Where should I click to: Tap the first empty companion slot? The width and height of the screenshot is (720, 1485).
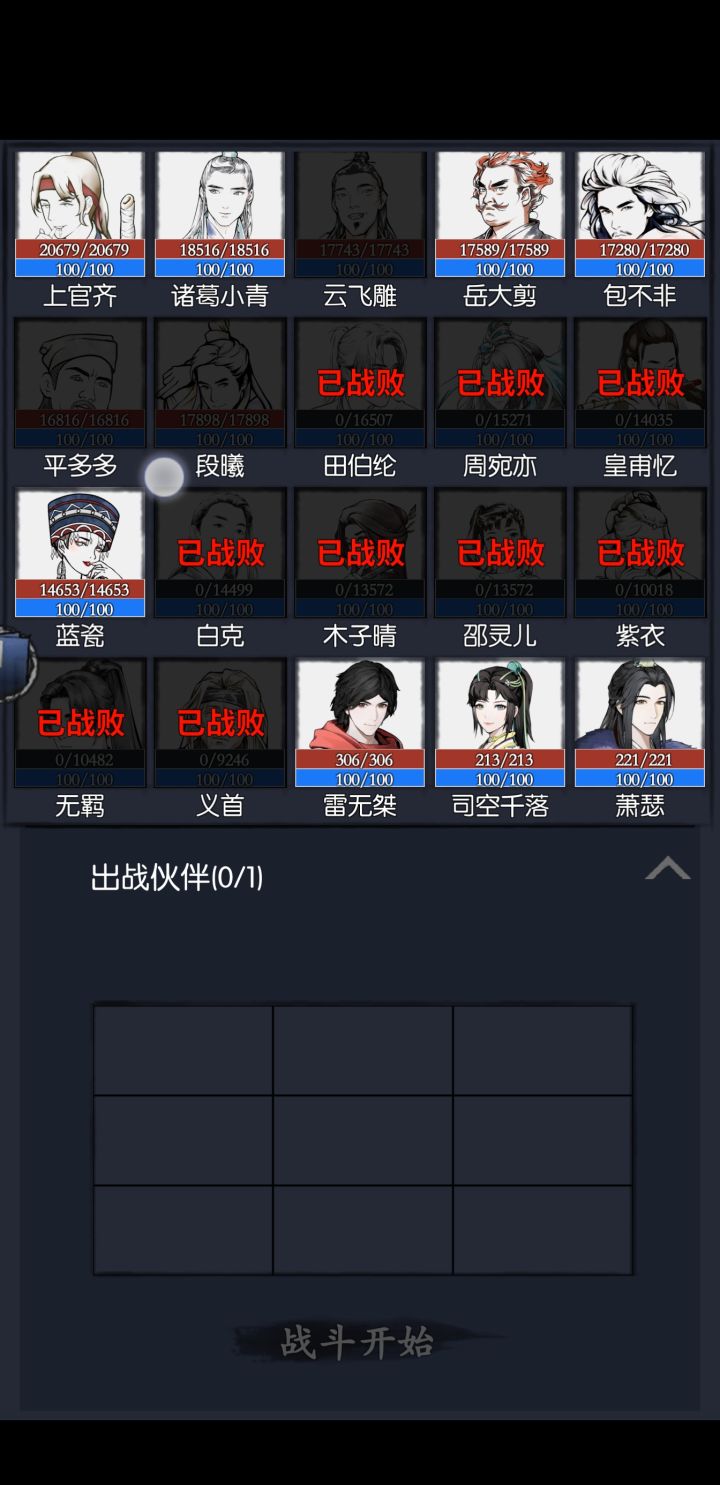[x=181, y=1048]
